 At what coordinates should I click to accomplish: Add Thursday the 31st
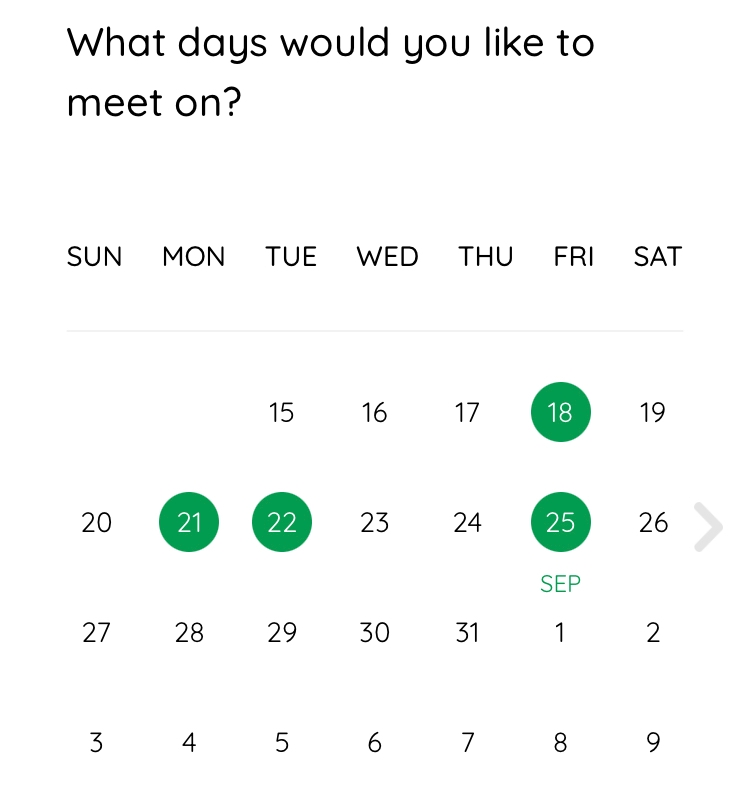tap(467, 632)
